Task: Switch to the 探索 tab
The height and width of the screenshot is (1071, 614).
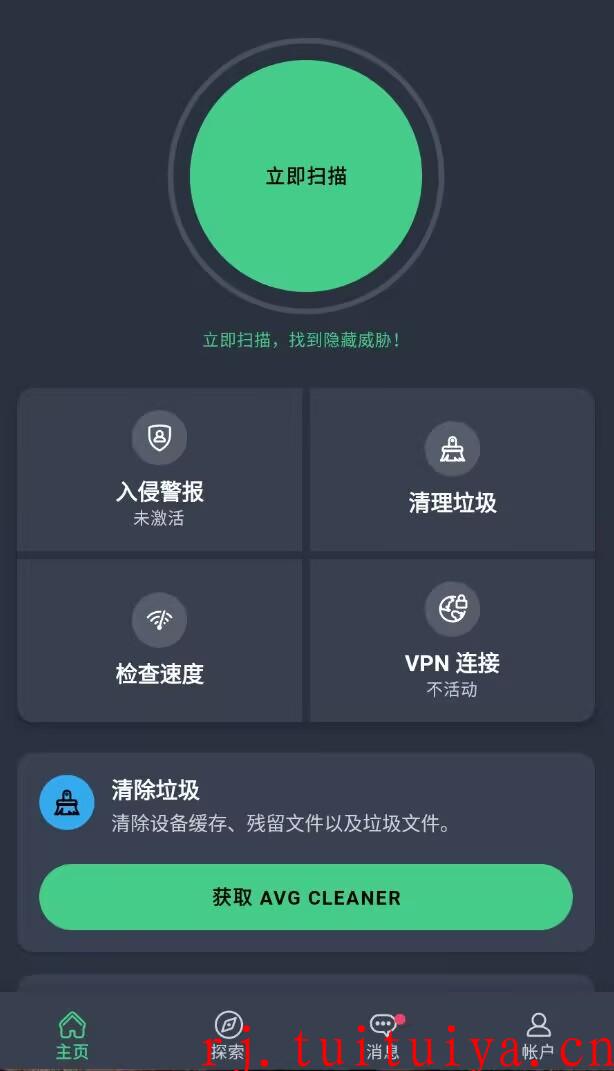Action: (228, 1035)
